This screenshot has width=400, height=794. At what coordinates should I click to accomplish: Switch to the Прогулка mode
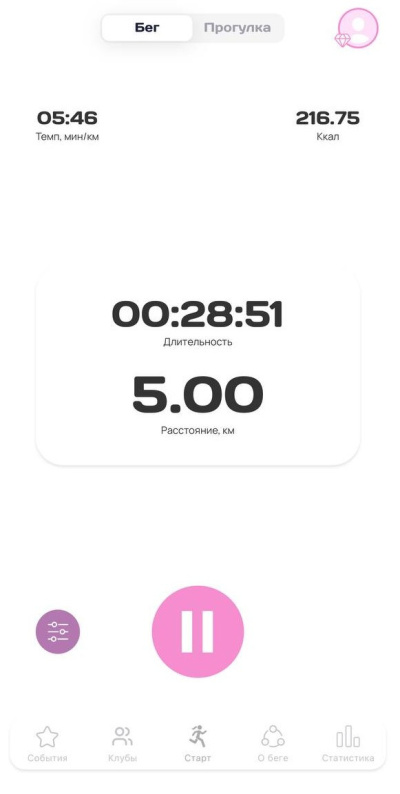click(237, 28)
